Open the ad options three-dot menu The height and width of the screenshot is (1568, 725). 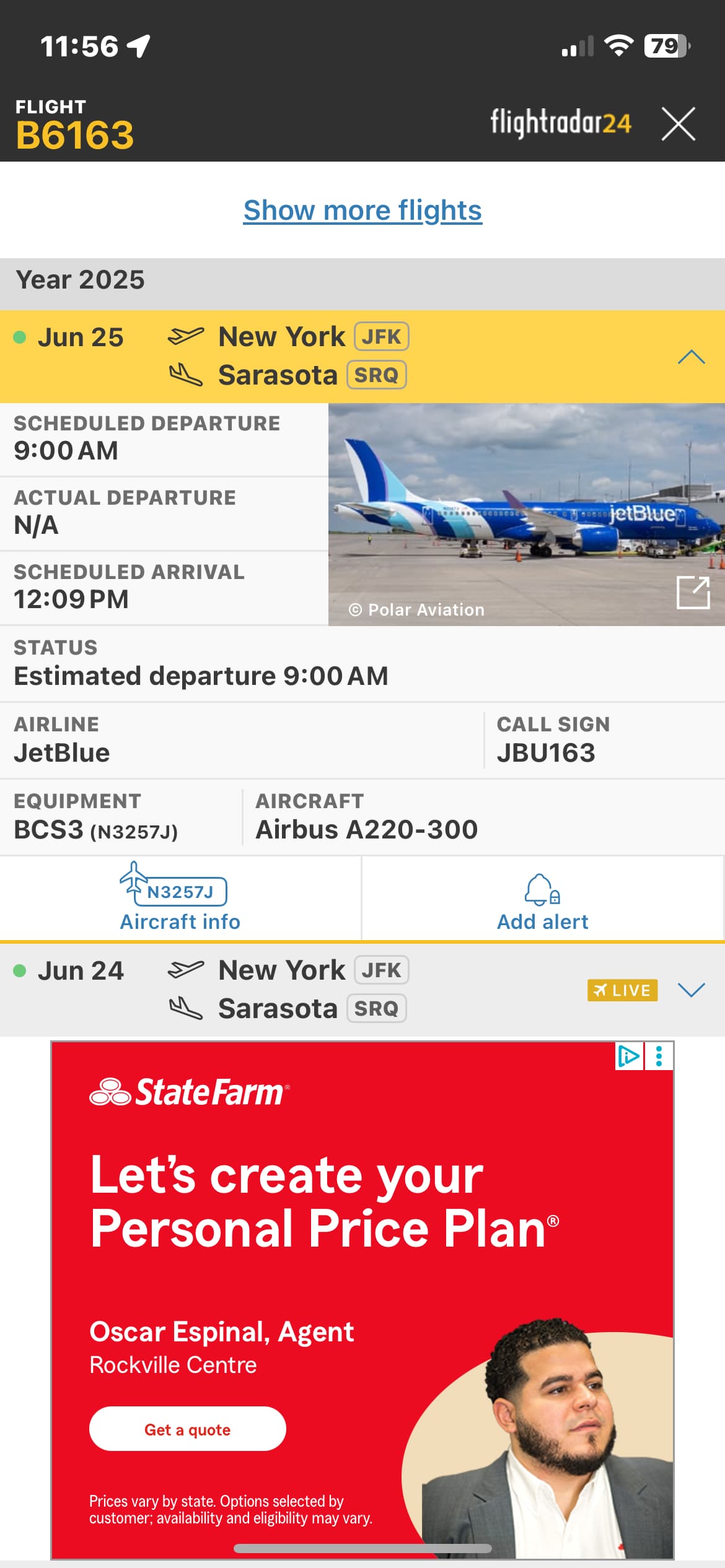tap(659, 1056)
